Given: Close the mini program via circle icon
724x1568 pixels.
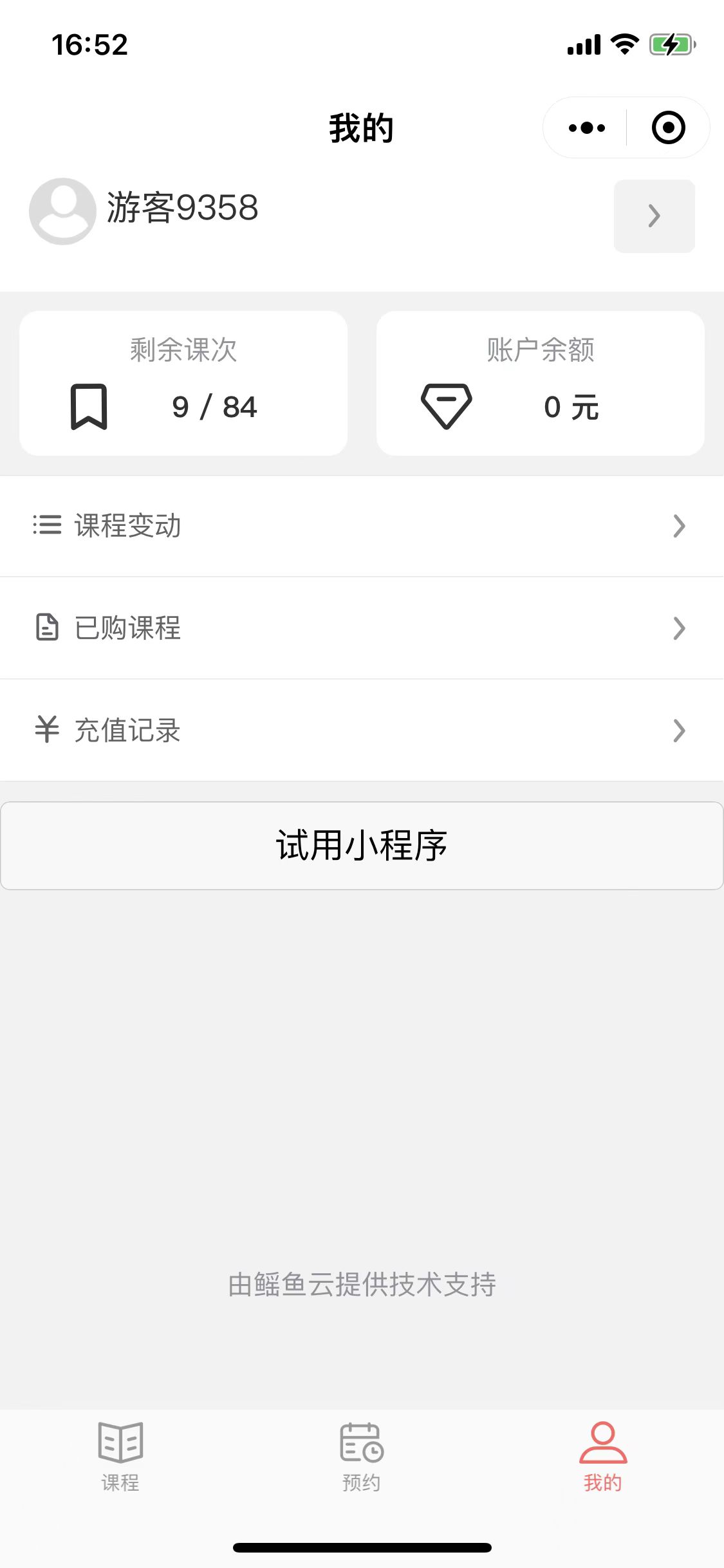Looking at the screenshot, I should click(668, 127).
